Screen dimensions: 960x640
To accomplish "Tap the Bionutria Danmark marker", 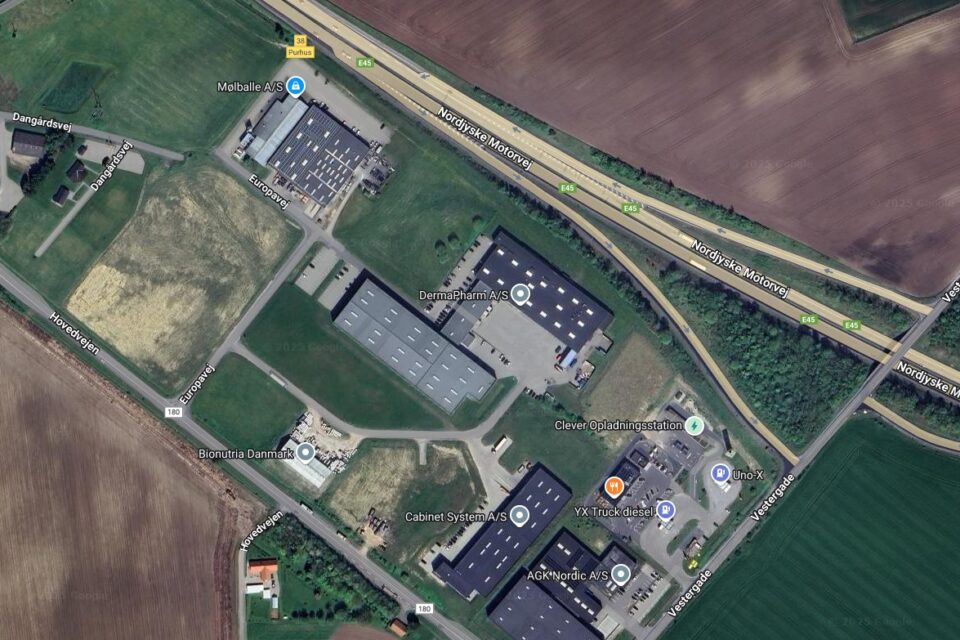I will [305, 453].
